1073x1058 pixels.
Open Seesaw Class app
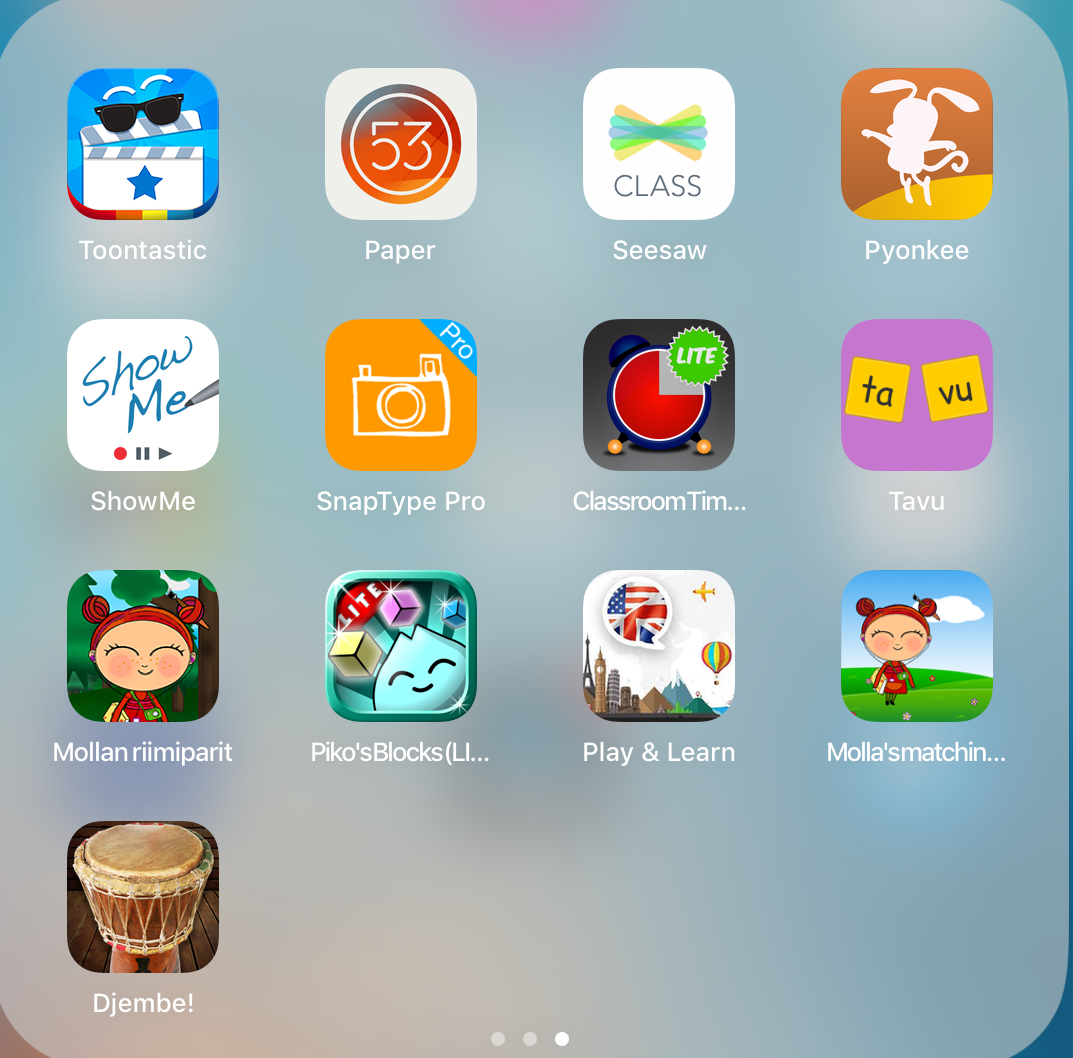click(659, 144)
